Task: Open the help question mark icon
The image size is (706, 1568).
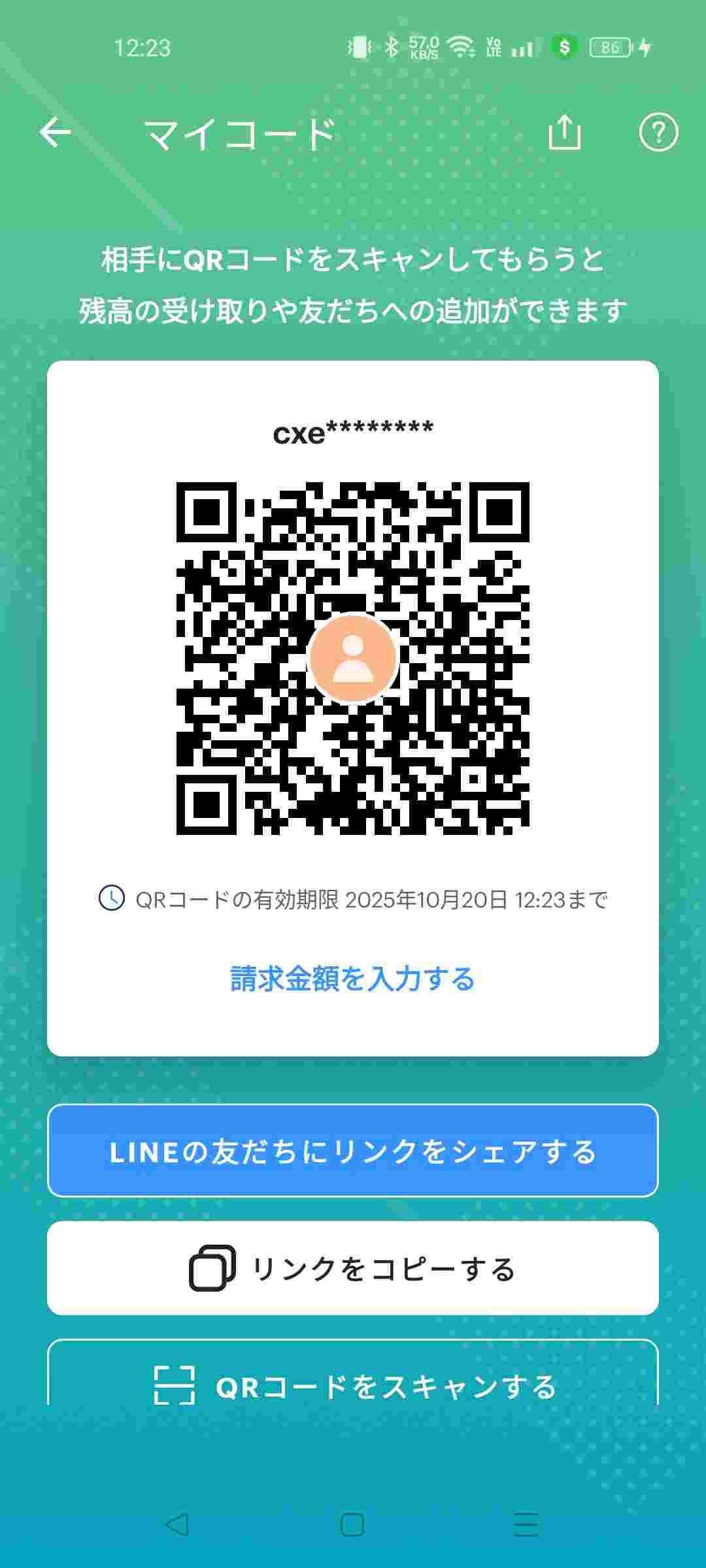Action: click(658, 133)
